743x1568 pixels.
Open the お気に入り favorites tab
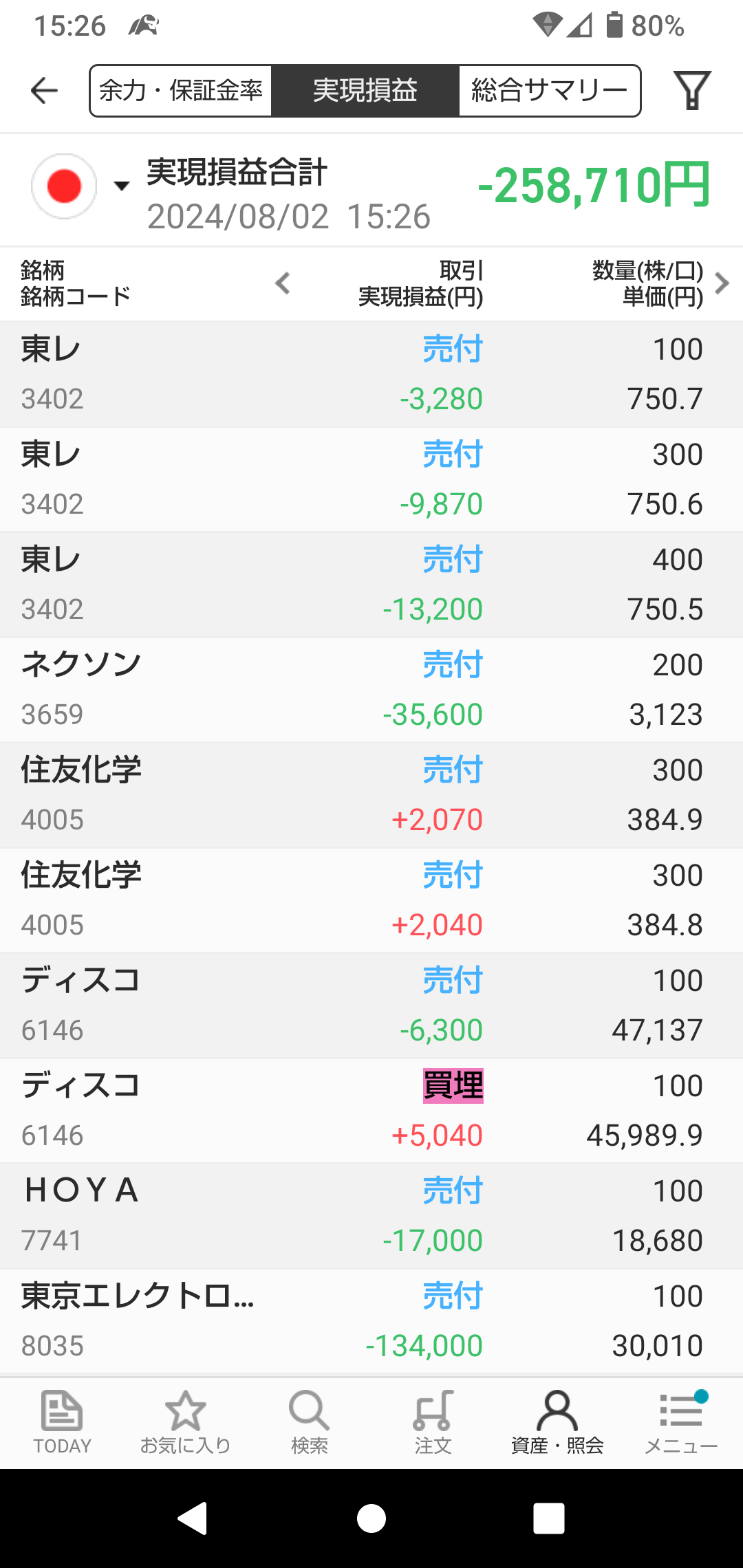tap(186, 1422)
